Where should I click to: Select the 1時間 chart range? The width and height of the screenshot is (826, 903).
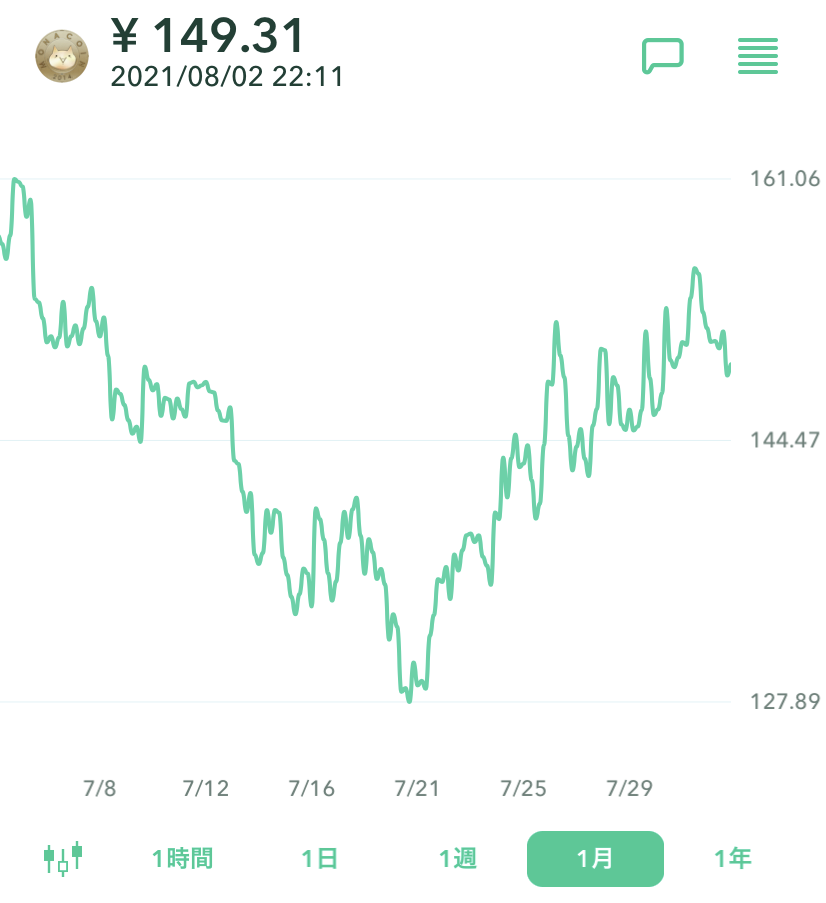pyautogui.click(x=182, y=858)
